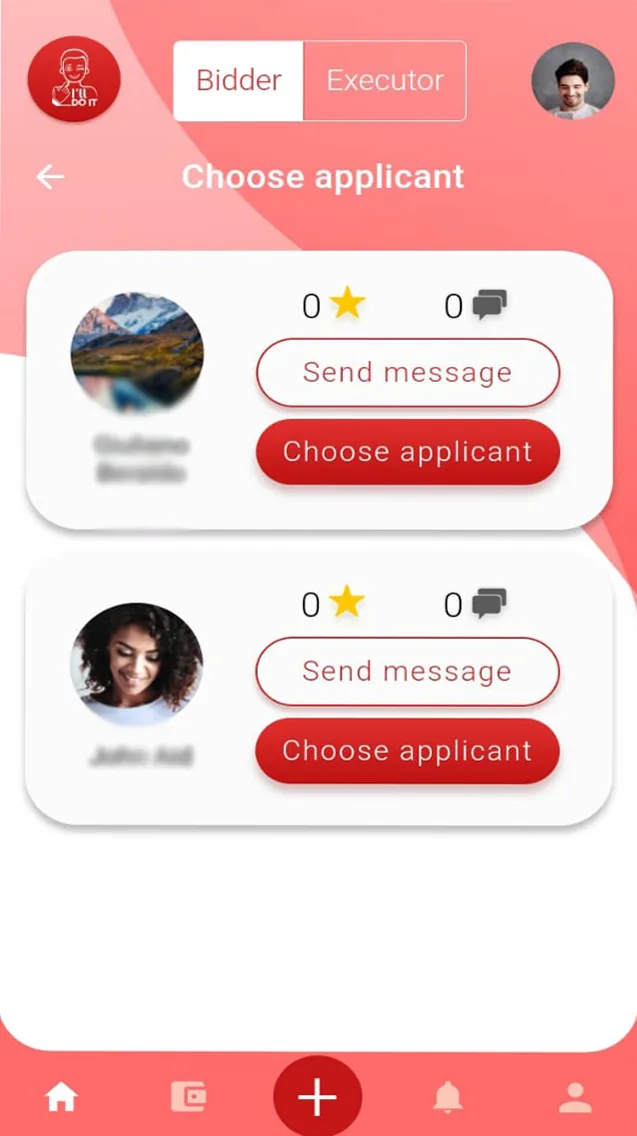Send message to the curly-haired woman applicant
637x1136 pixels.
(x=407, y=672)
